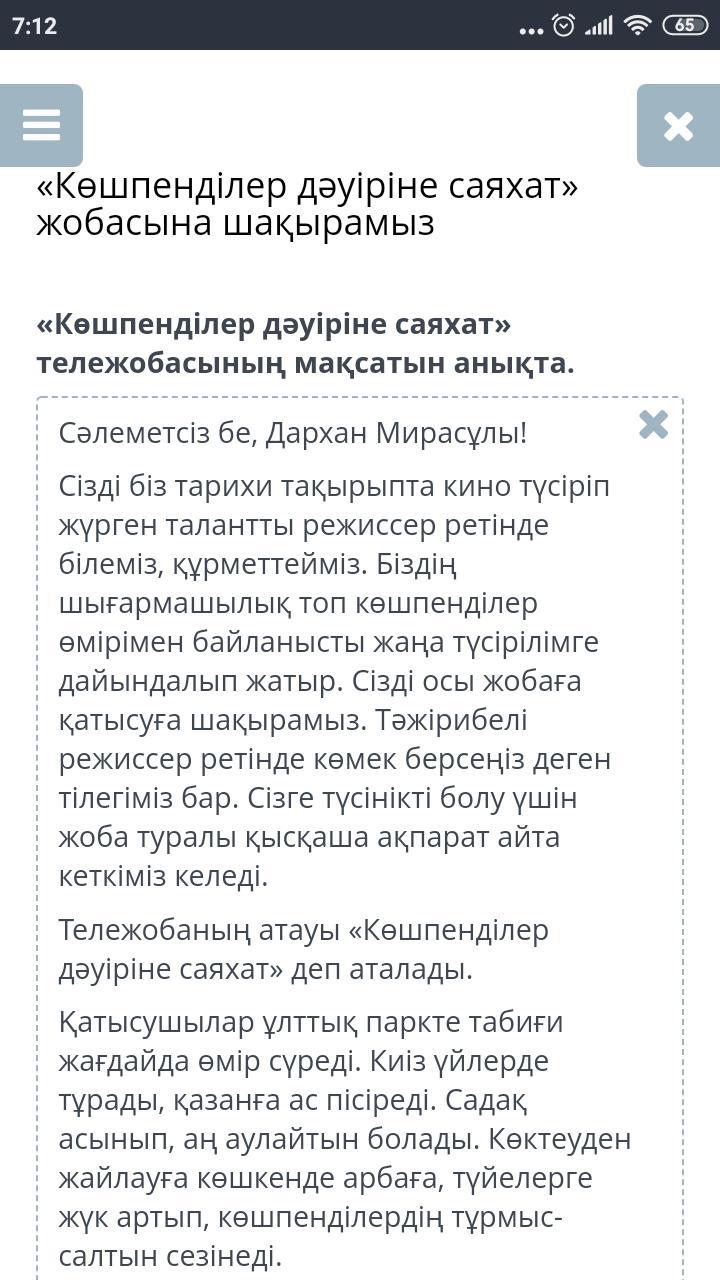720x1280 pixels.
Task: Close the lesson with the top X button
Action: [678, 126]
